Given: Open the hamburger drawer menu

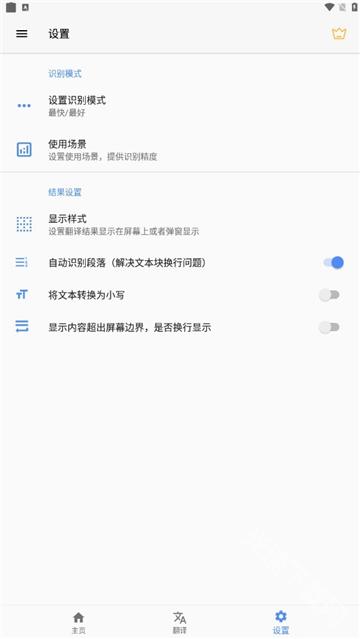Looking at the screenshot, I should (22, 34).
